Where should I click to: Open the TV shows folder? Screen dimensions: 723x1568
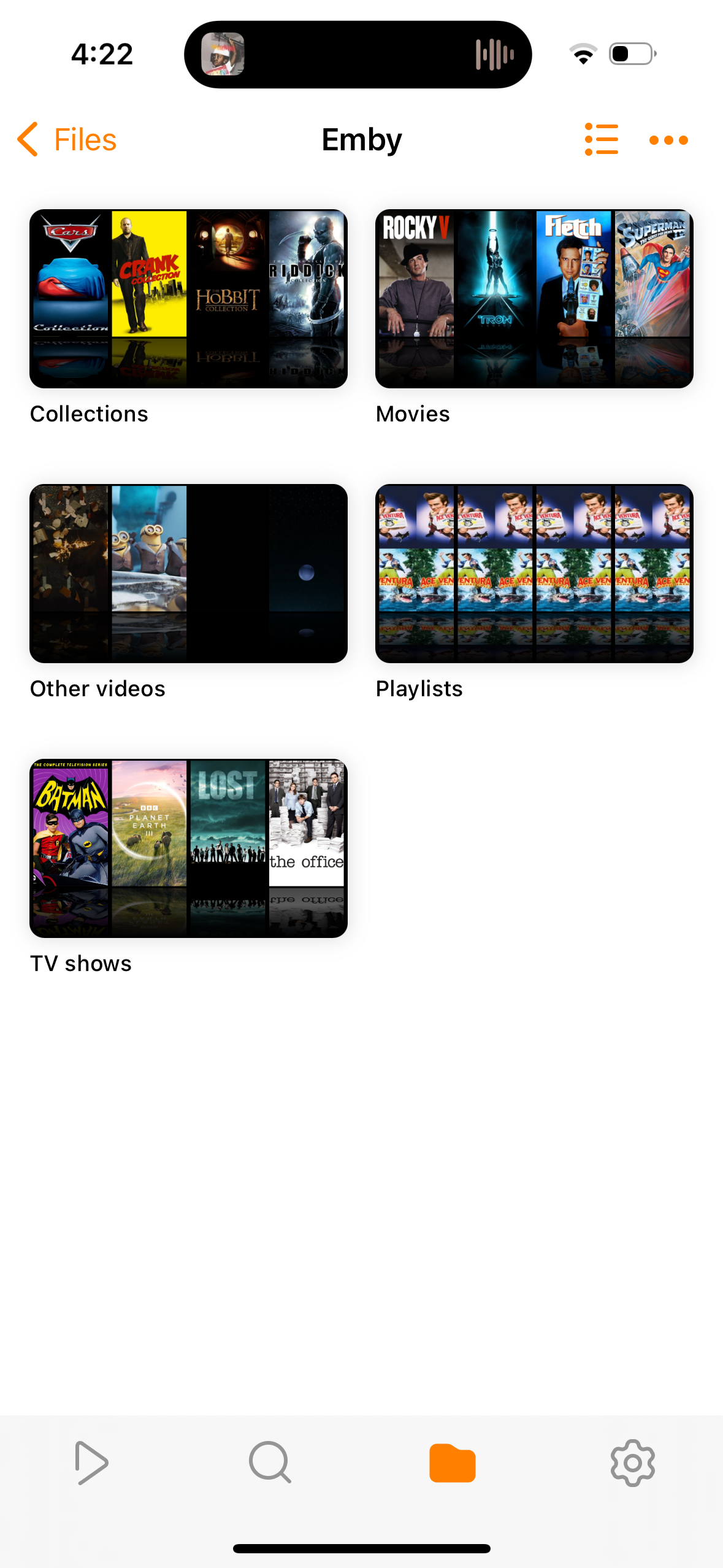188,848
